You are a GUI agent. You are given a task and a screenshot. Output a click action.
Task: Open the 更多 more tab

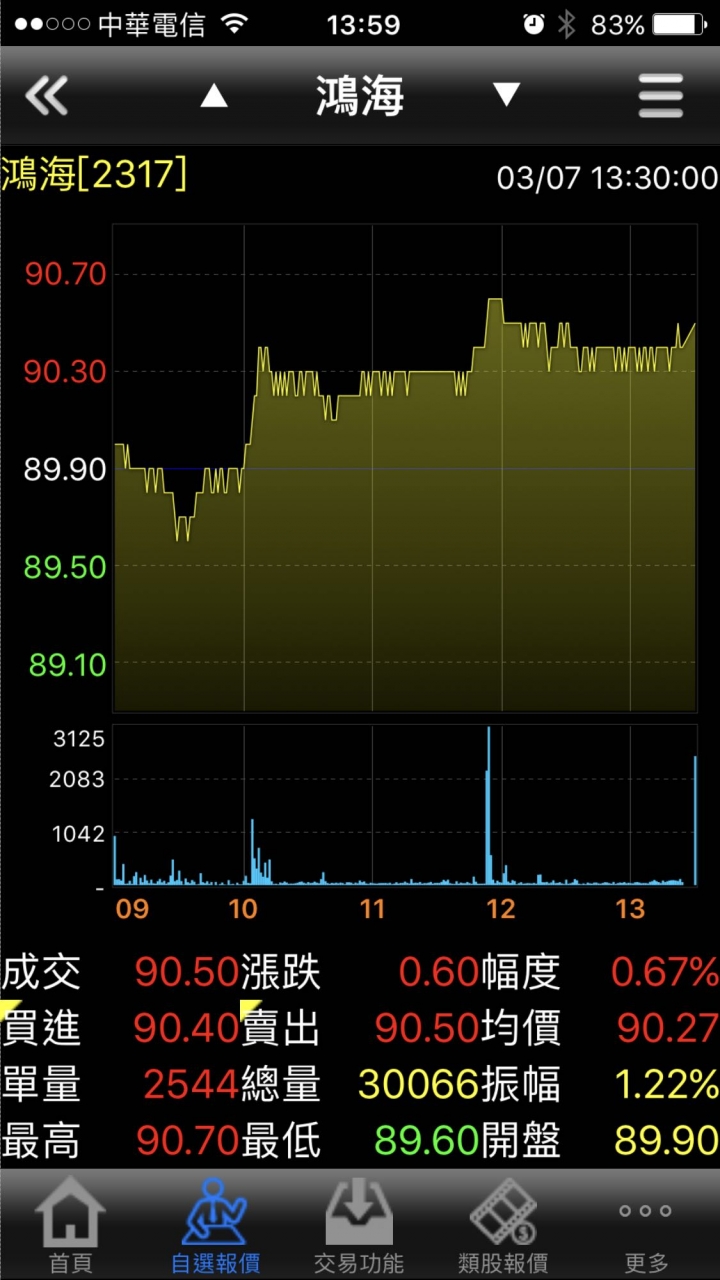[x=646, y=1225]
